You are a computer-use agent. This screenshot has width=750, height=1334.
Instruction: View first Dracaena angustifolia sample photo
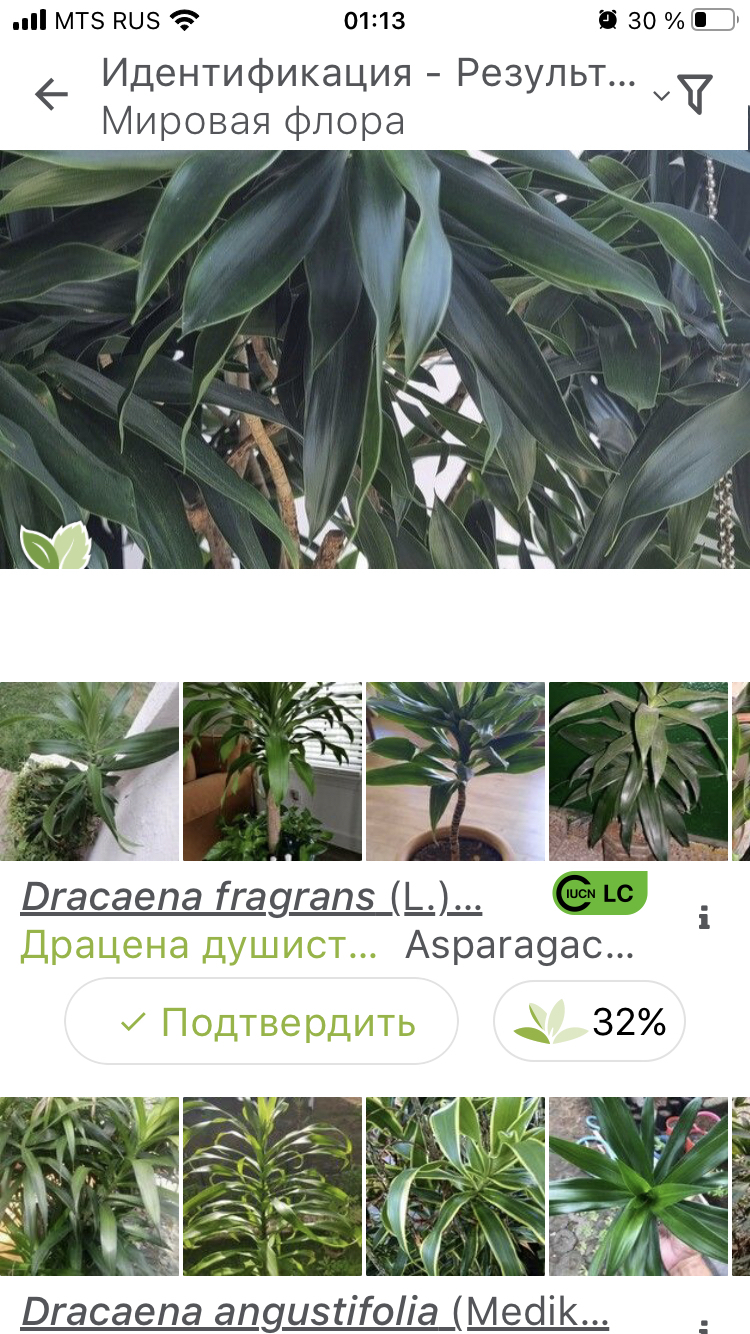(89, 1186)
